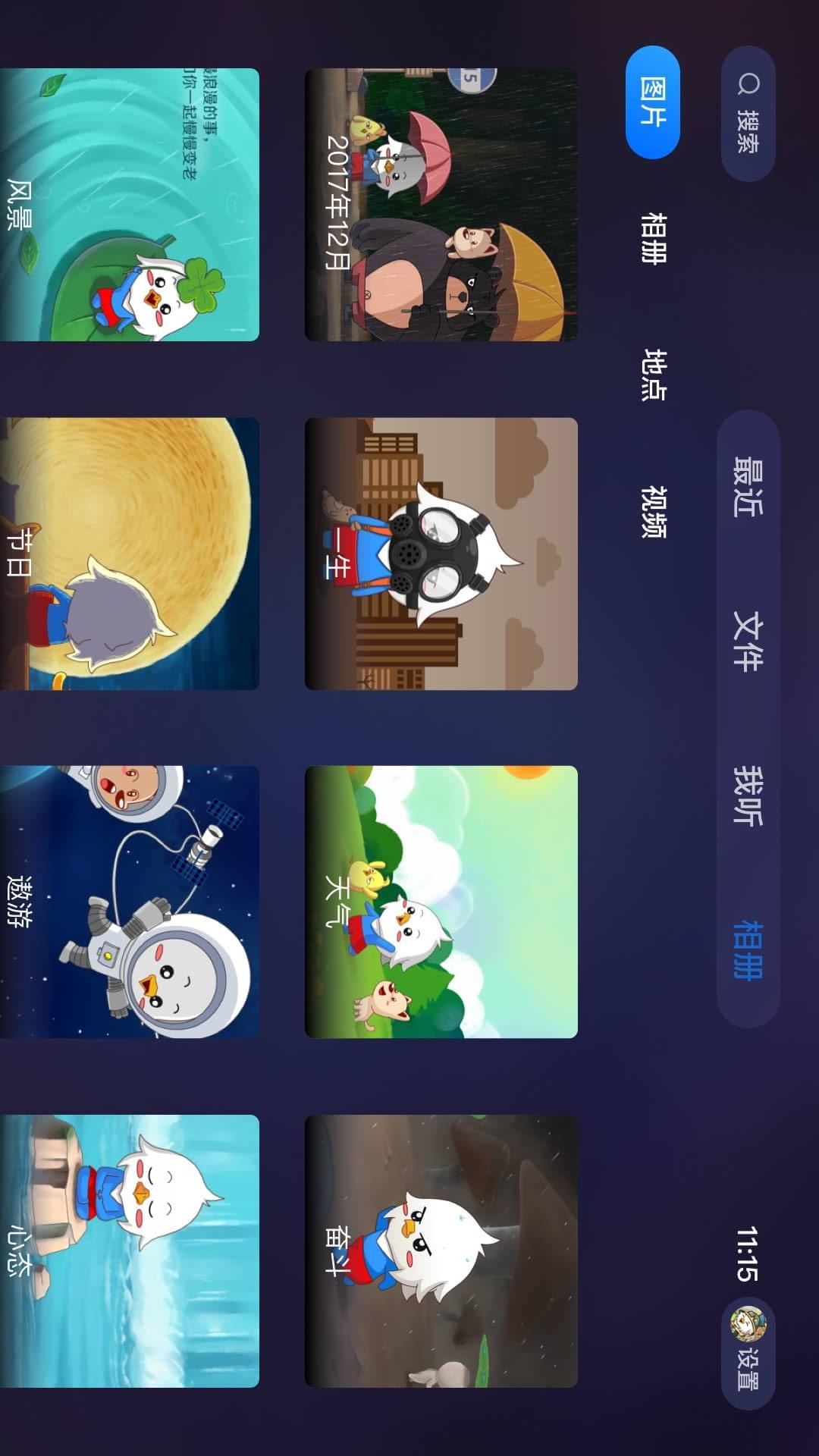Switch to the 地点 sub-tab
Screen dimensions: 819x1456
point(652,375)
